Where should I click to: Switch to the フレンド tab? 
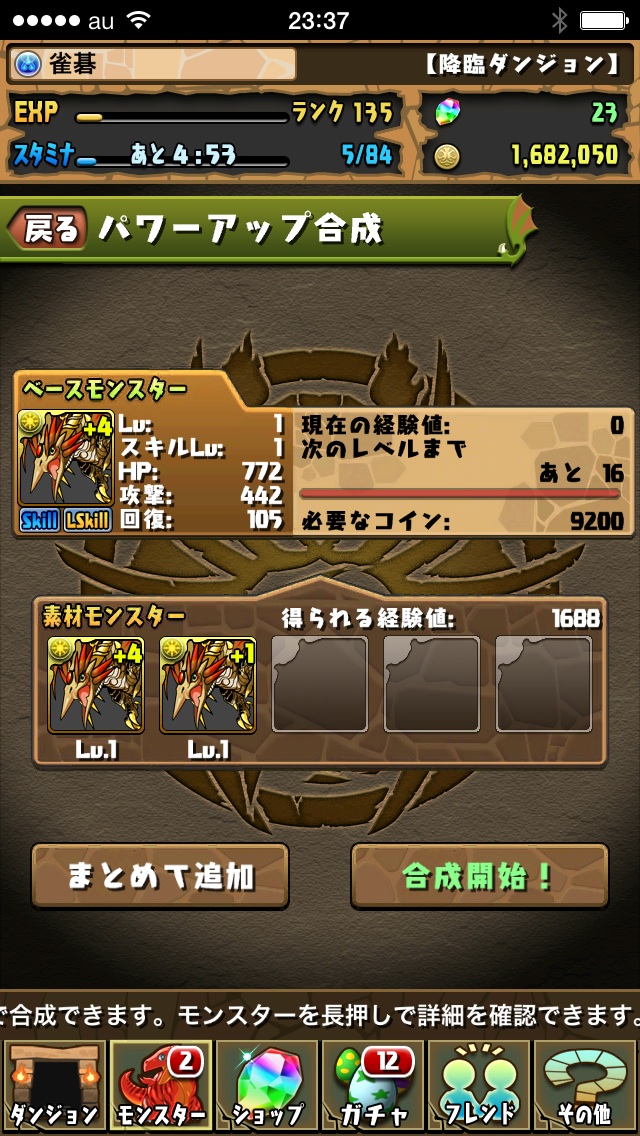click(x=479, y=1085)
